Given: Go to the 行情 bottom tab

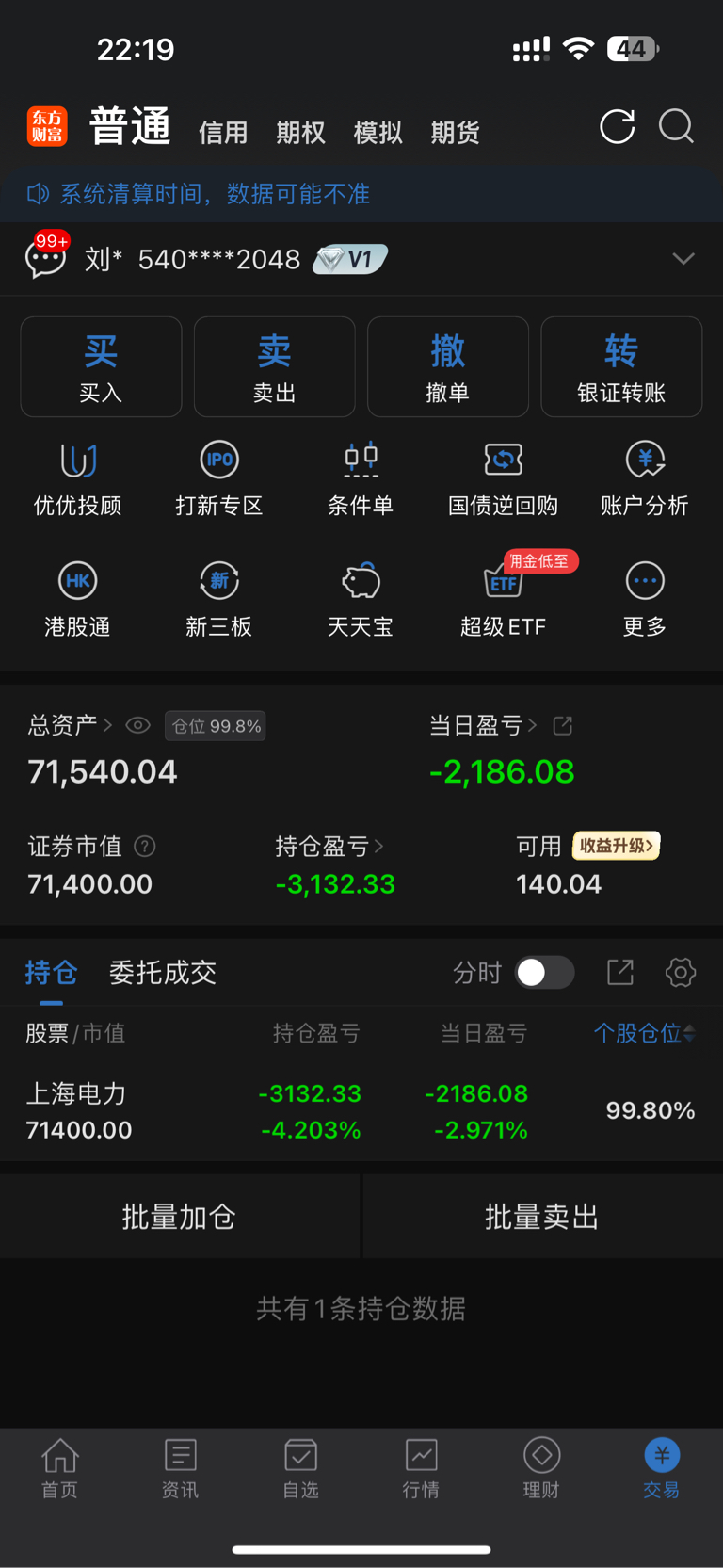Looking at the screenshot, I should point(421,1468).
